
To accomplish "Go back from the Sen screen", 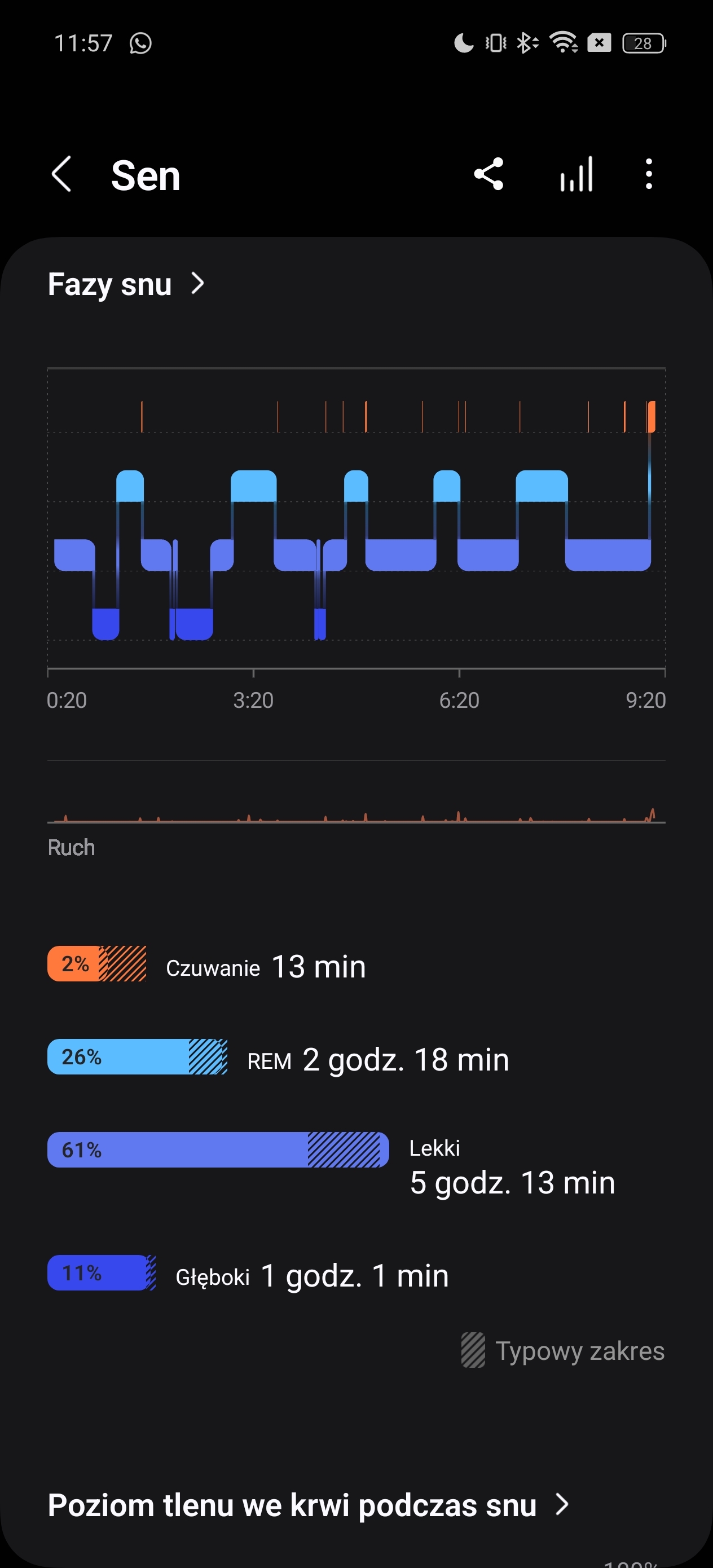I will [x=61, y=174].
